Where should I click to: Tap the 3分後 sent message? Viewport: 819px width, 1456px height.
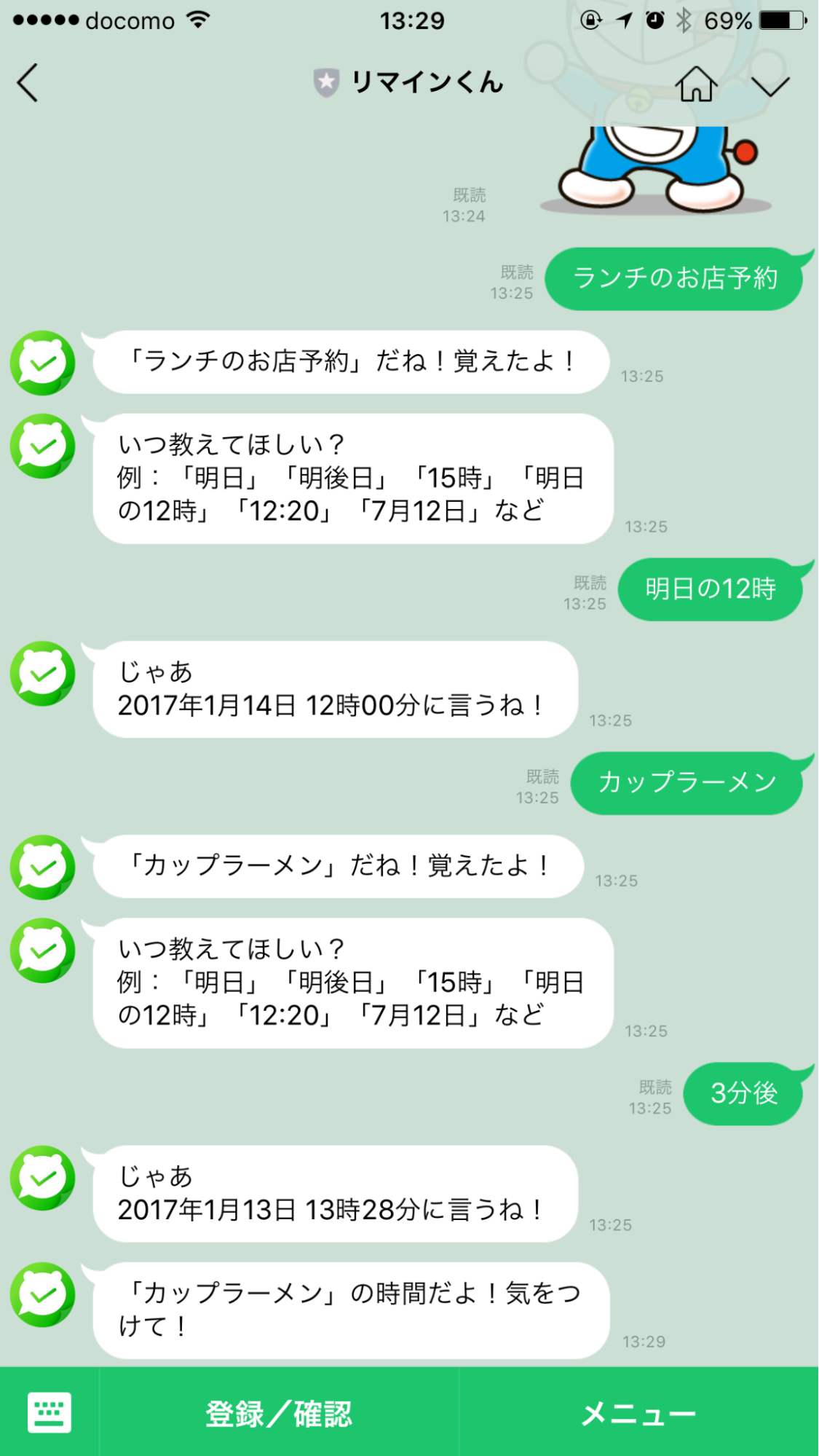744,1093
